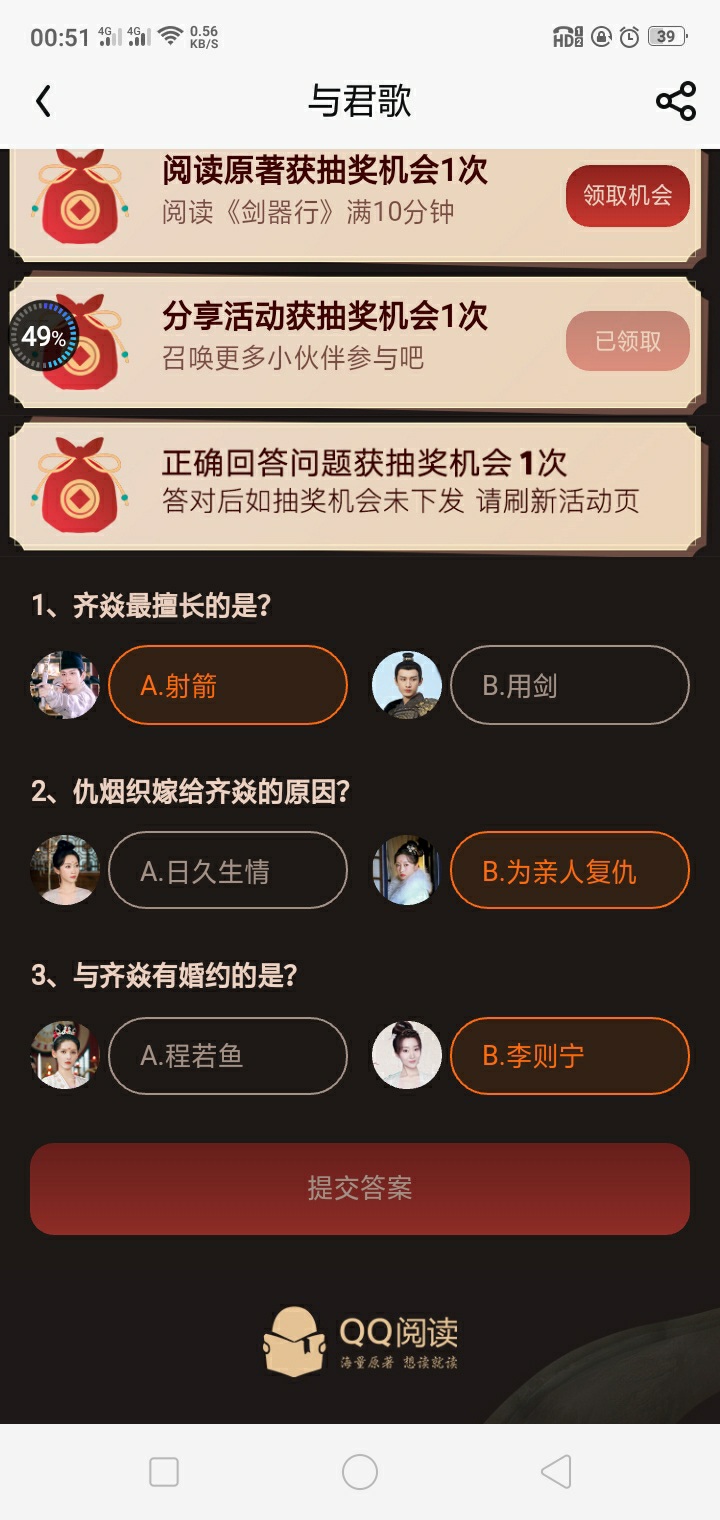
Task: Claim the 领取机会 reading reward
Action: tap(628, 196)
